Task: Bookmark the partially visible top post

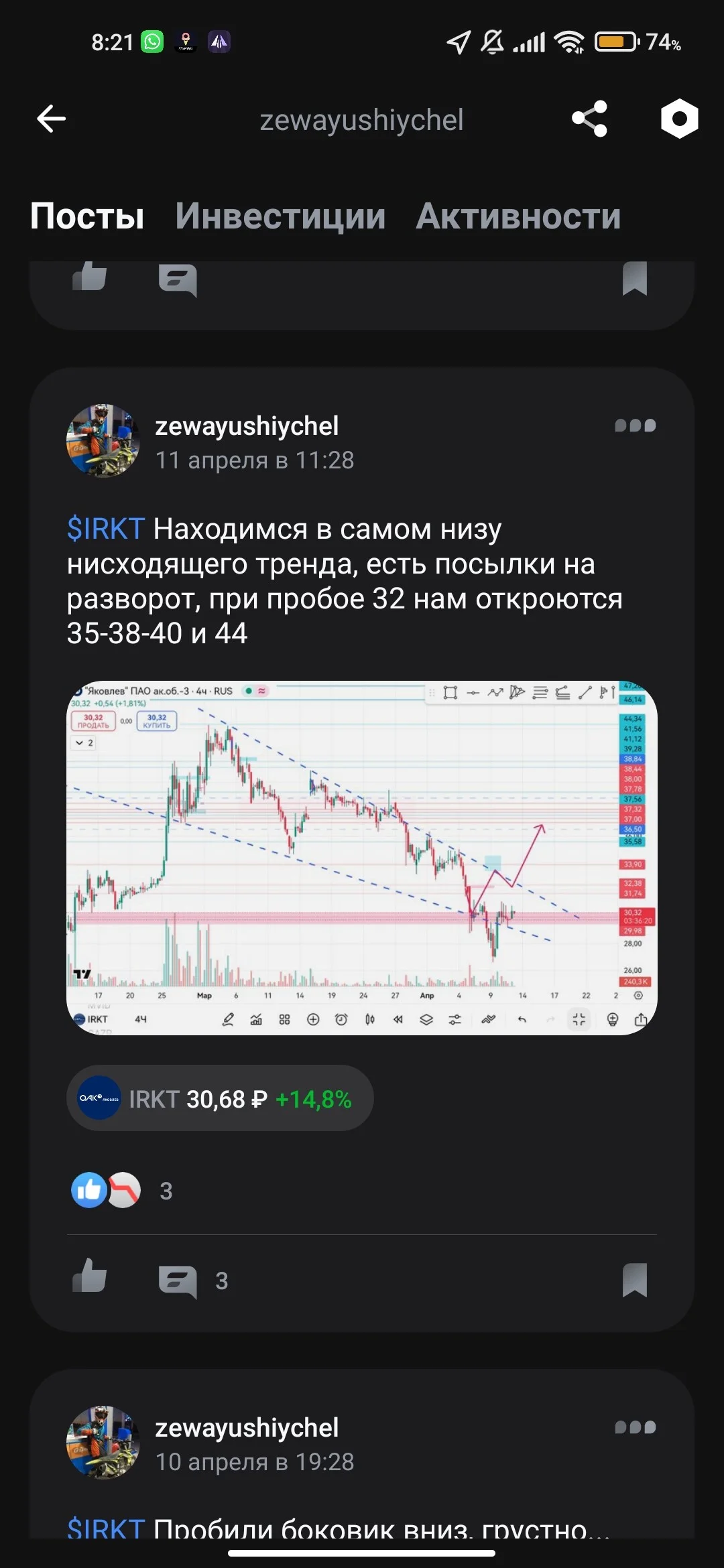Action: [x=634, y=278]
